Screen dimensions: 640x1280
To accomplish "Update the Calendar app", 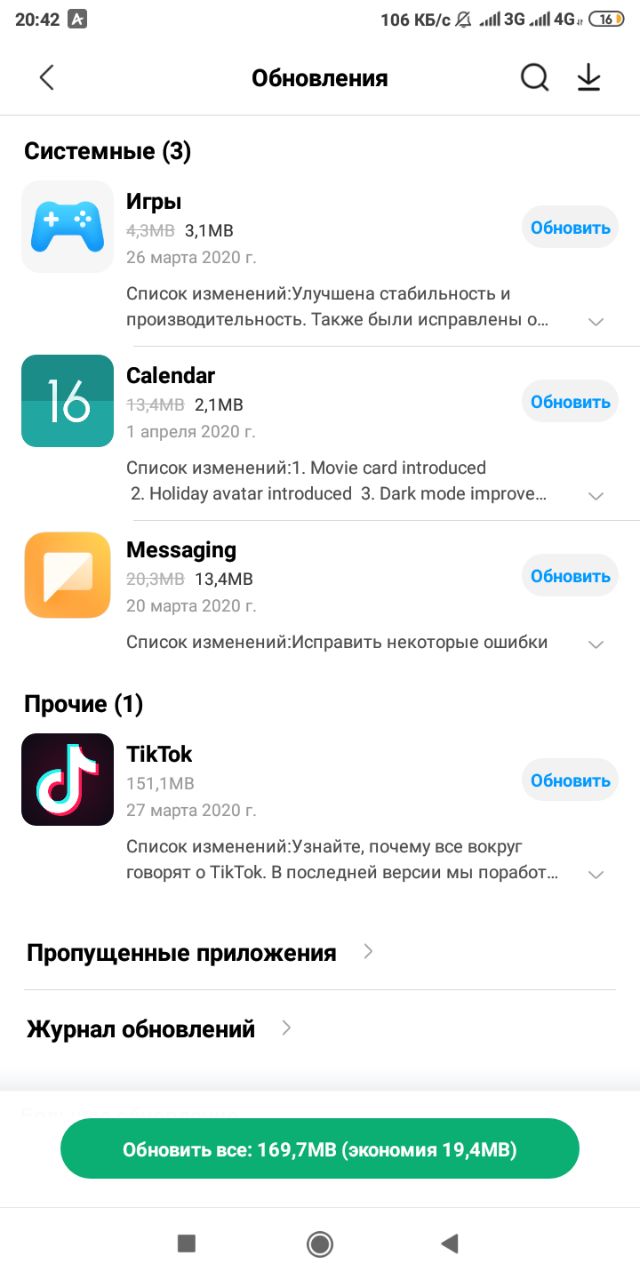I will 570,402.
